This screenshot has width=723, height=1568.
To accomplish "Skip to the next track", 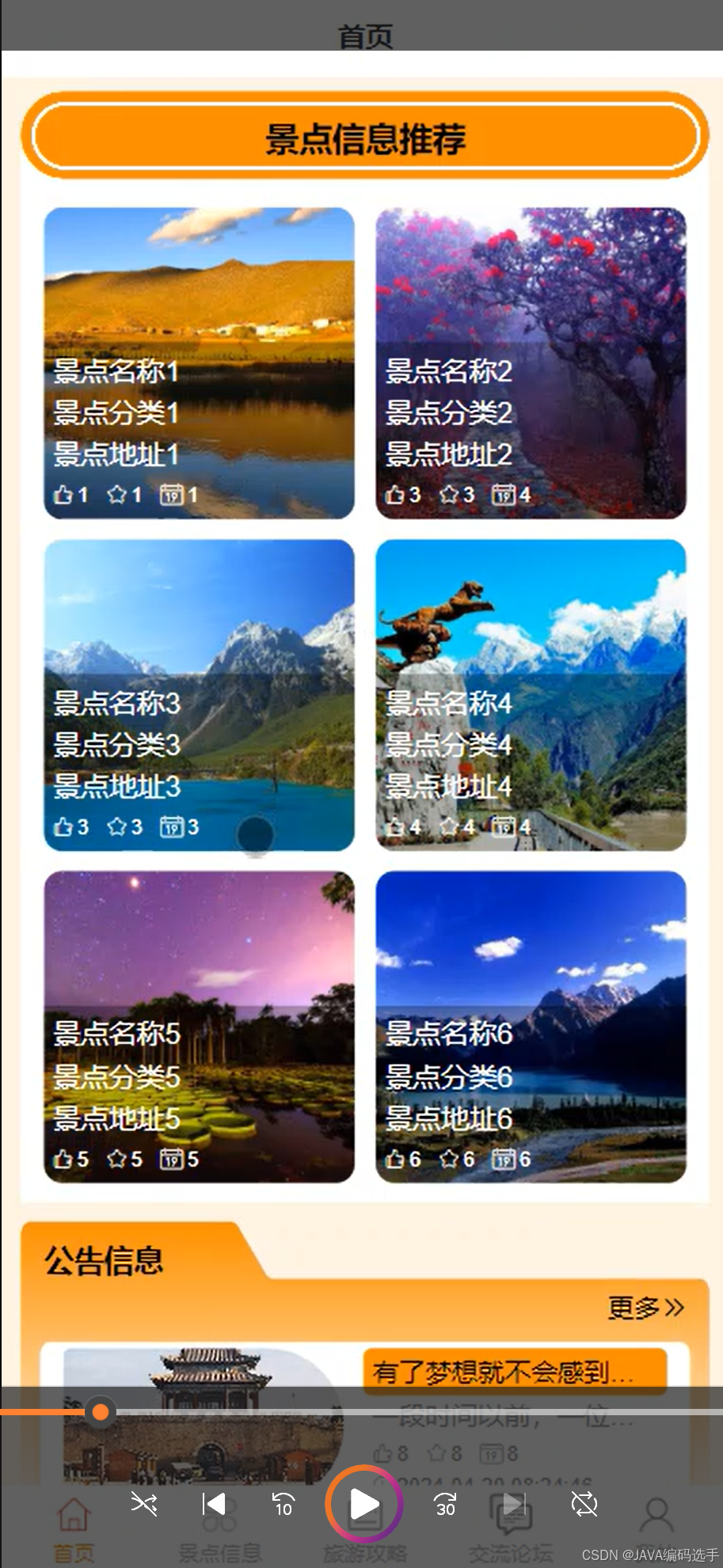I will pos(514,1504).
